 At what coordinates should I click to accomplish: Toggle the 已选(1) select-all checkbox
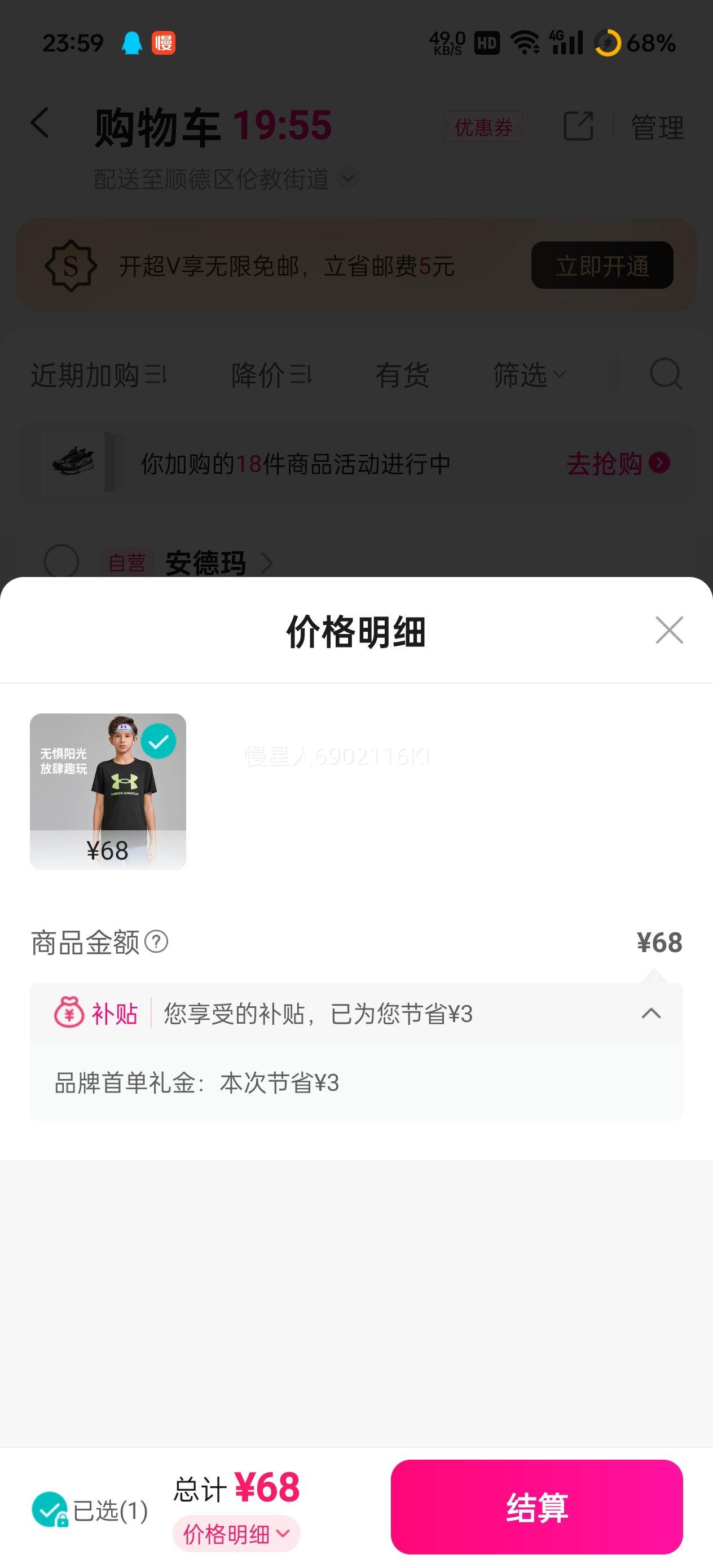(x=49, y=1509)
